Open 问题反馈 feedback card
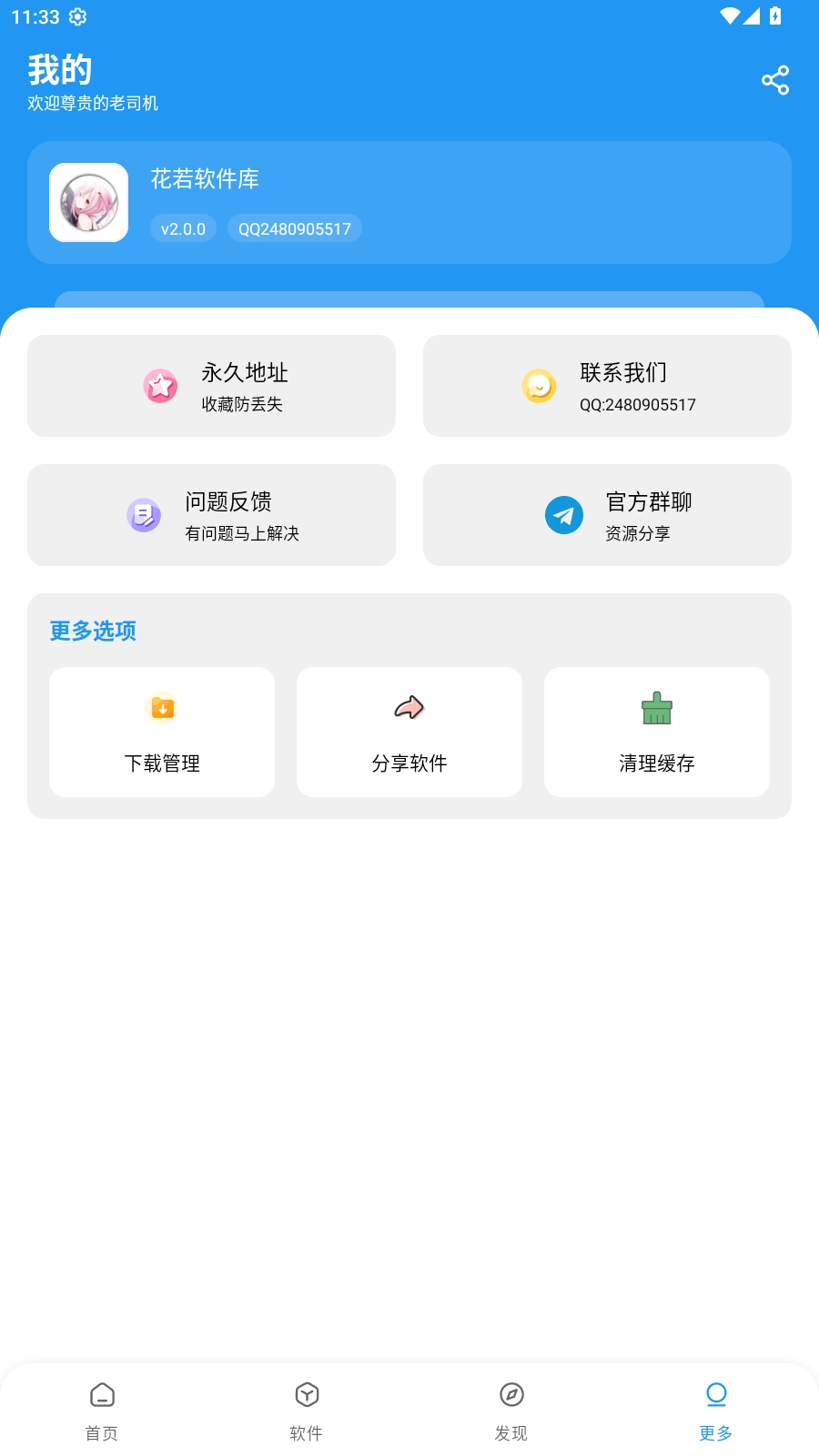The image size is (819, 1456). tap(211, 515)
